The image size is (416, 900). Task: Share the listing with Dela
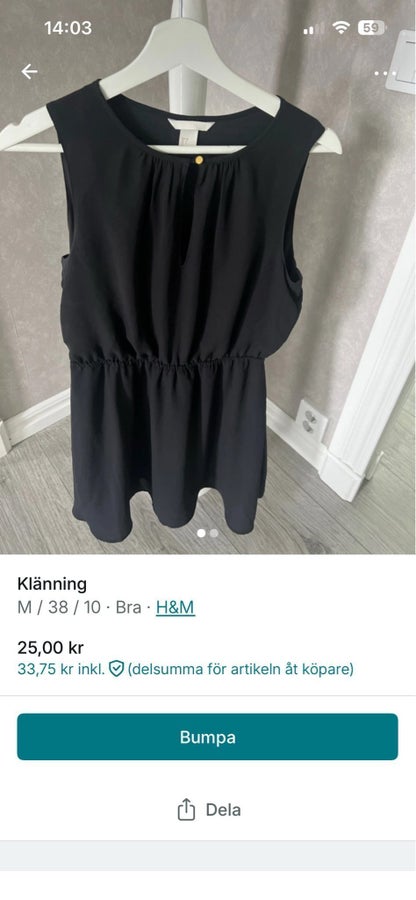[x=209, y=810]
